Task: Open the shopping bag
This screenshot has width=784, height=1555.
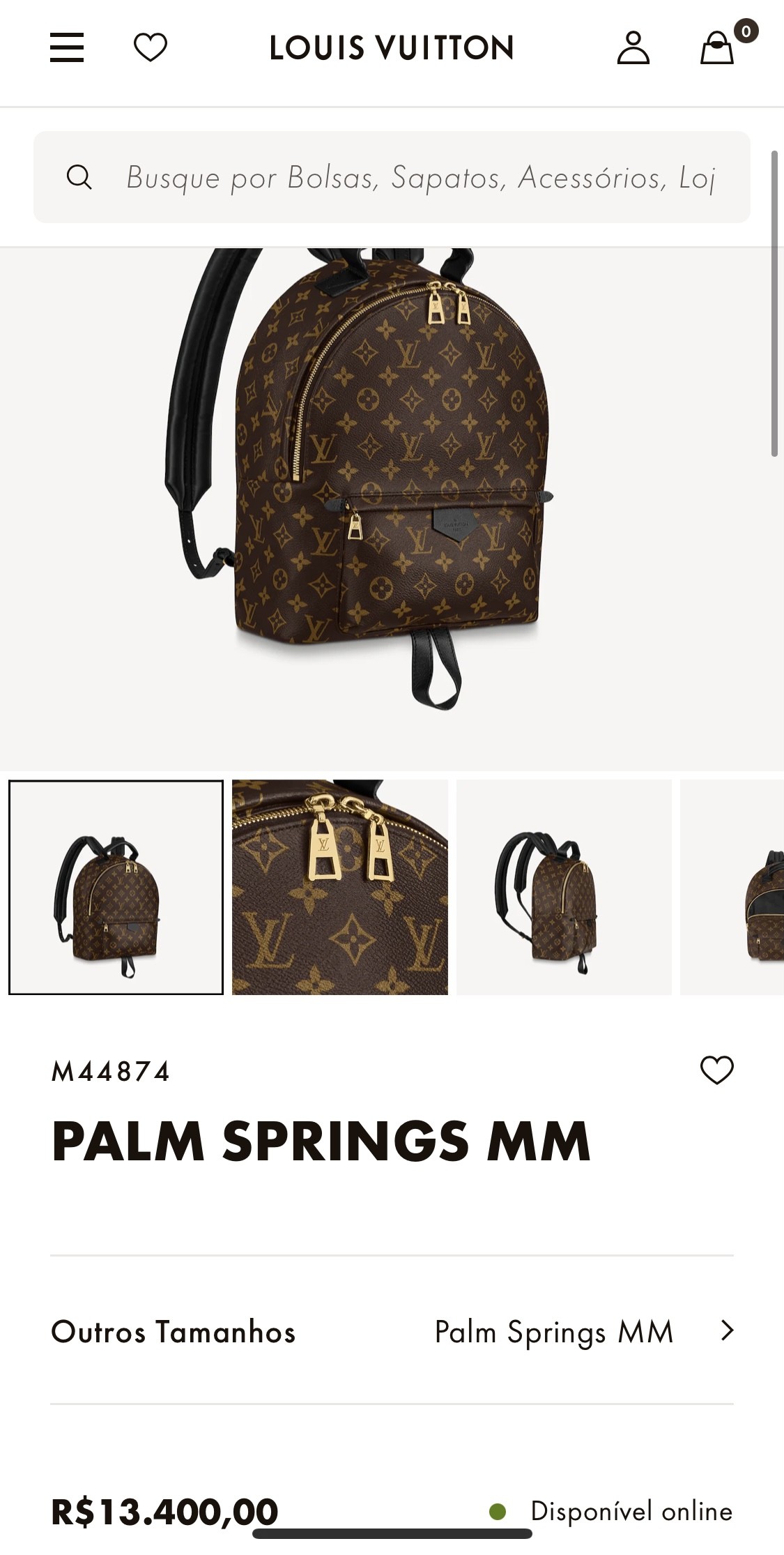Action: point(717,48)
